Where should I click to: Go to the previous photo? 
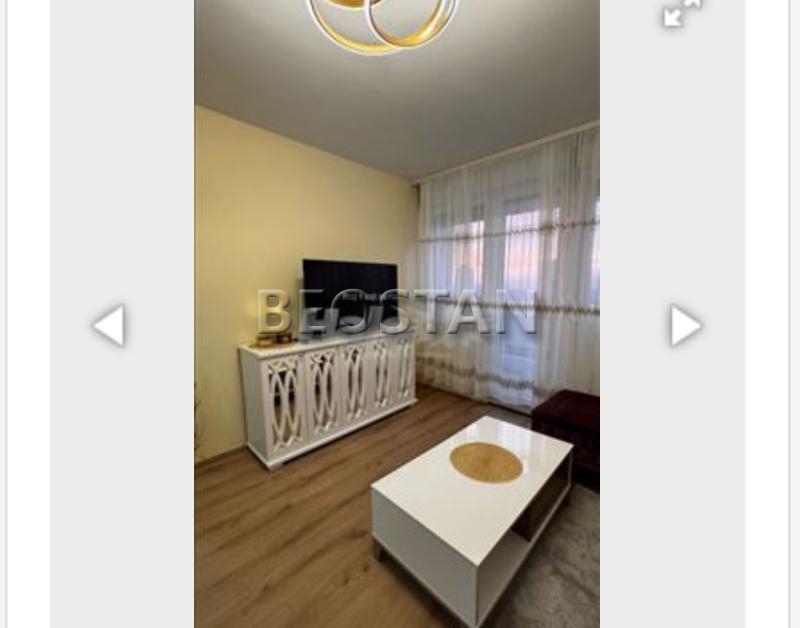click(108, 325)
